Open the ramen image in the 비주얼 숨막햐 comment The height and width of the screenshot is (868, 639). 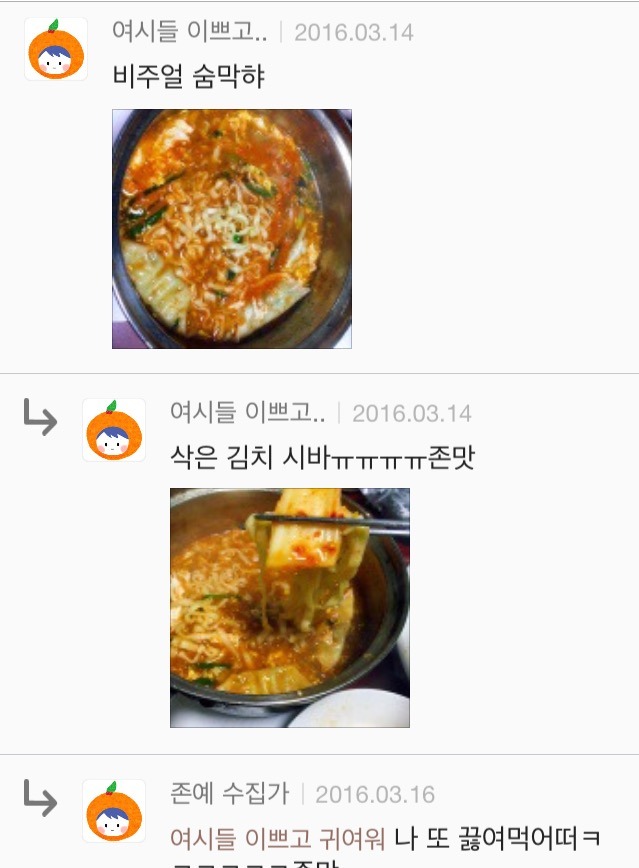[231, 229]
